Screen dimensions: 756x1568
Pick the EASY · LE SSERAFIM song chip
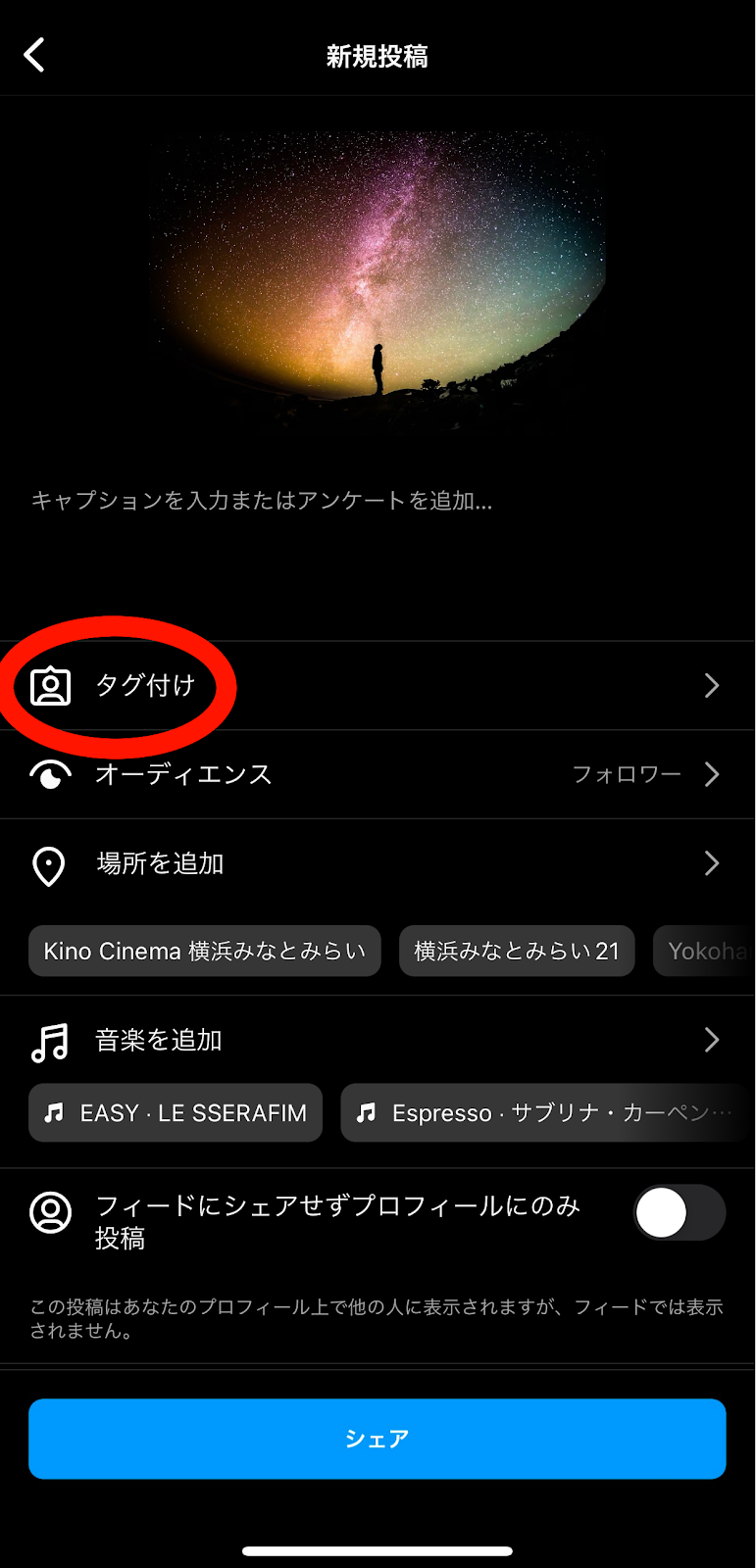[x=176, y=1113]
